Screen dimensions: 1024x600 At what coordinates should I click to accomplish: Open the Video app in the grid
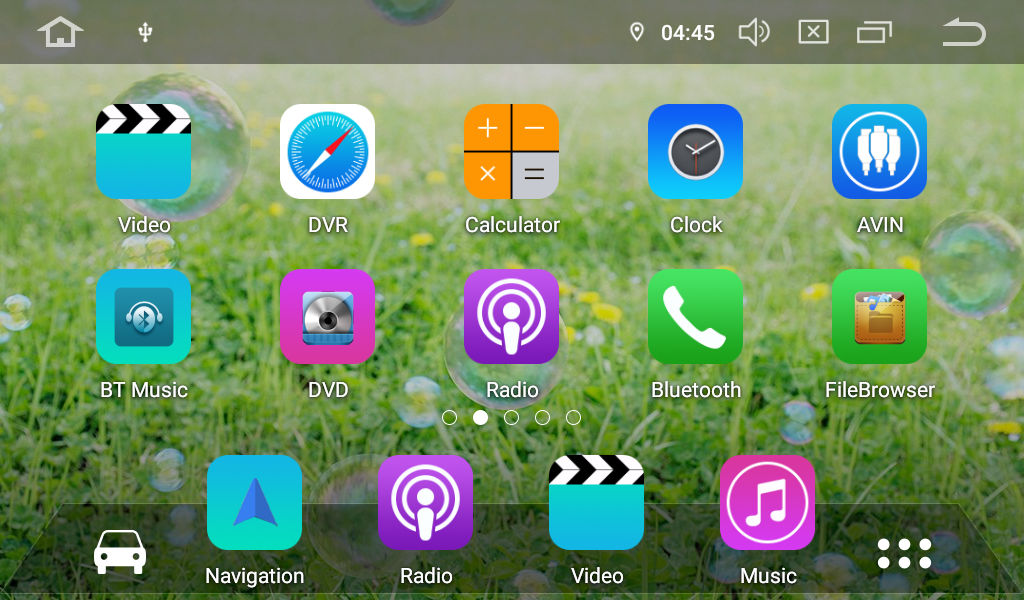coord(143,152)
